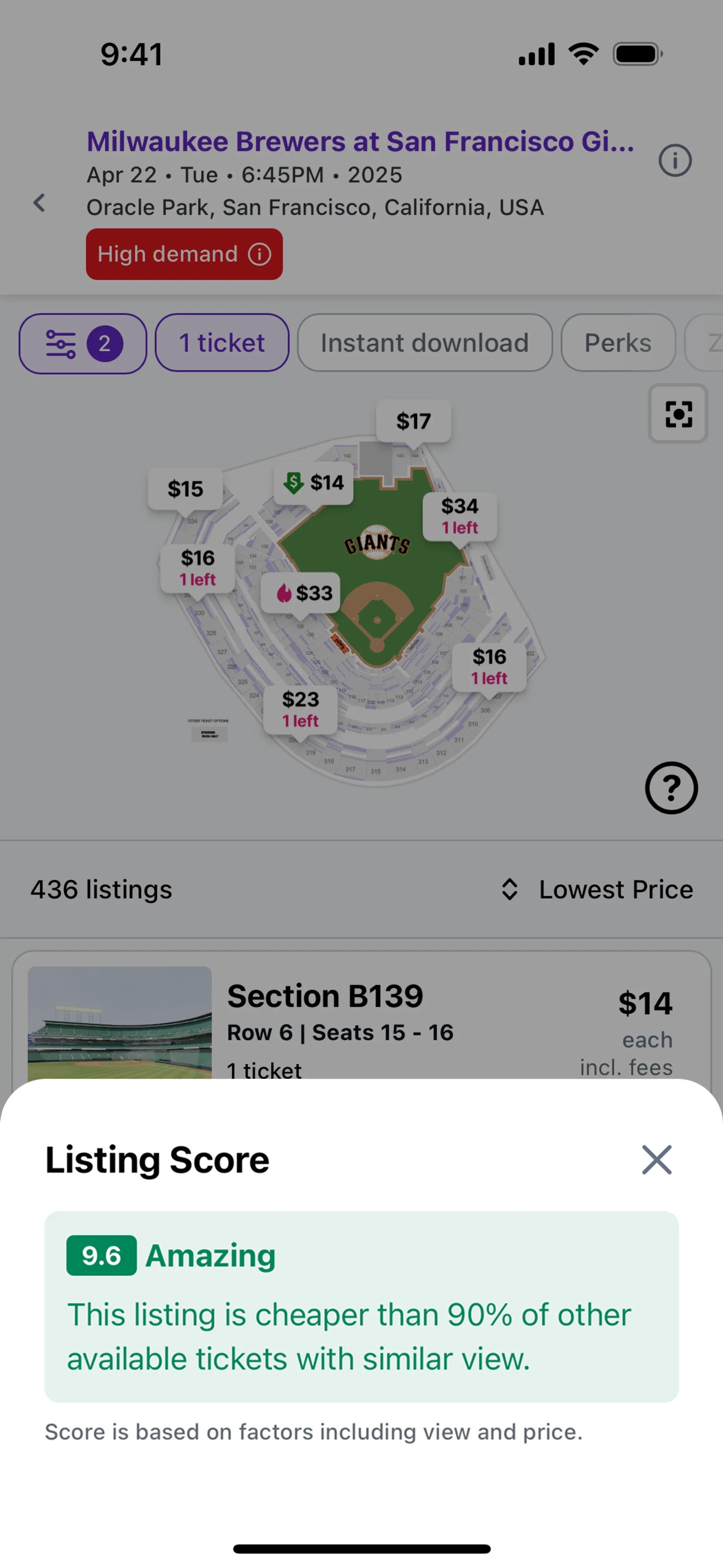
Task: Open the help question mark button
Action: coord(671,788)
